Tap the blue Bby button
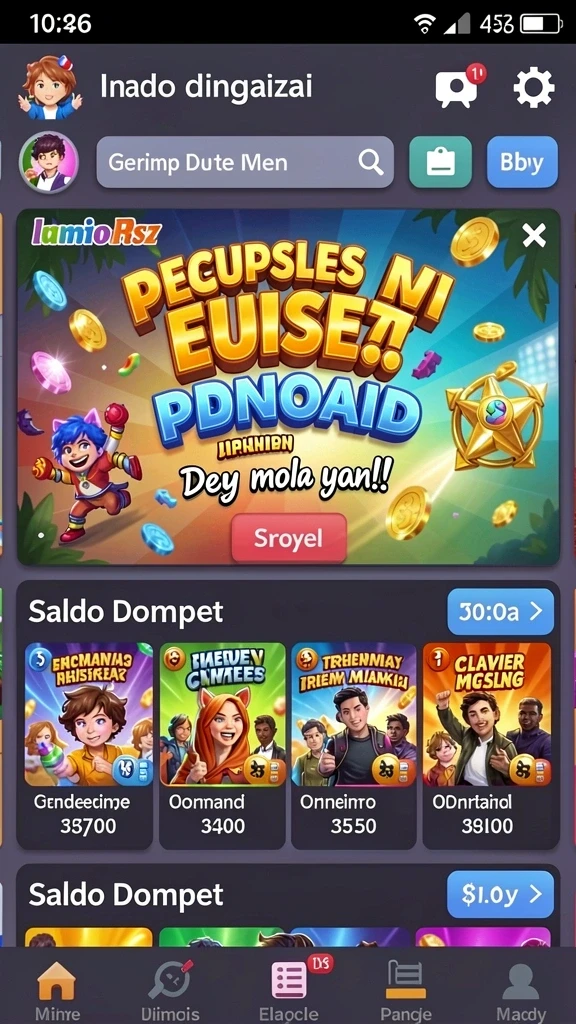Screen dimensions: 576x1024 pyautogui.click(x=522, y=163)
